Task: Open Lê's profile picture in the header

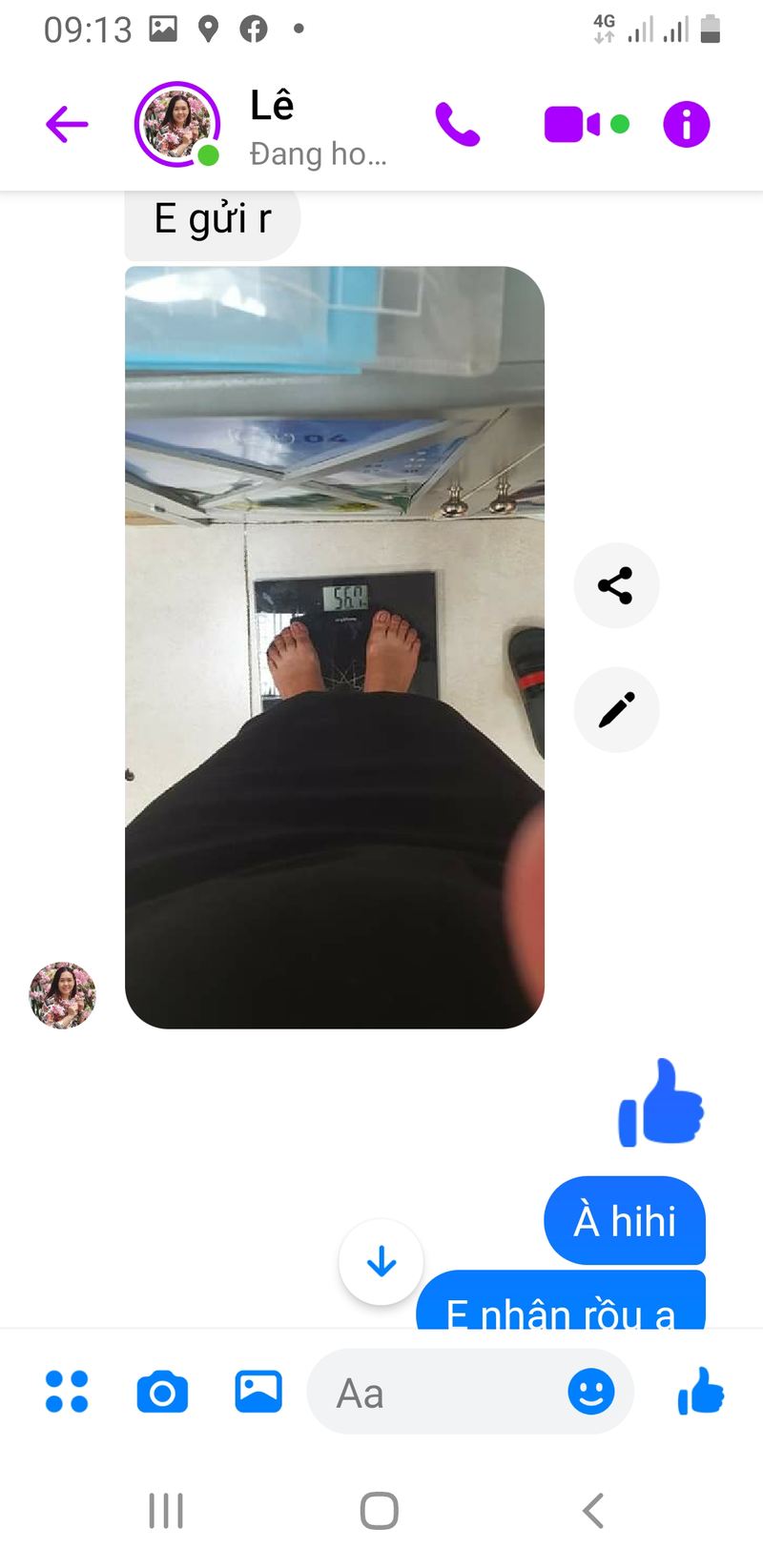Action: coord(177,124)
